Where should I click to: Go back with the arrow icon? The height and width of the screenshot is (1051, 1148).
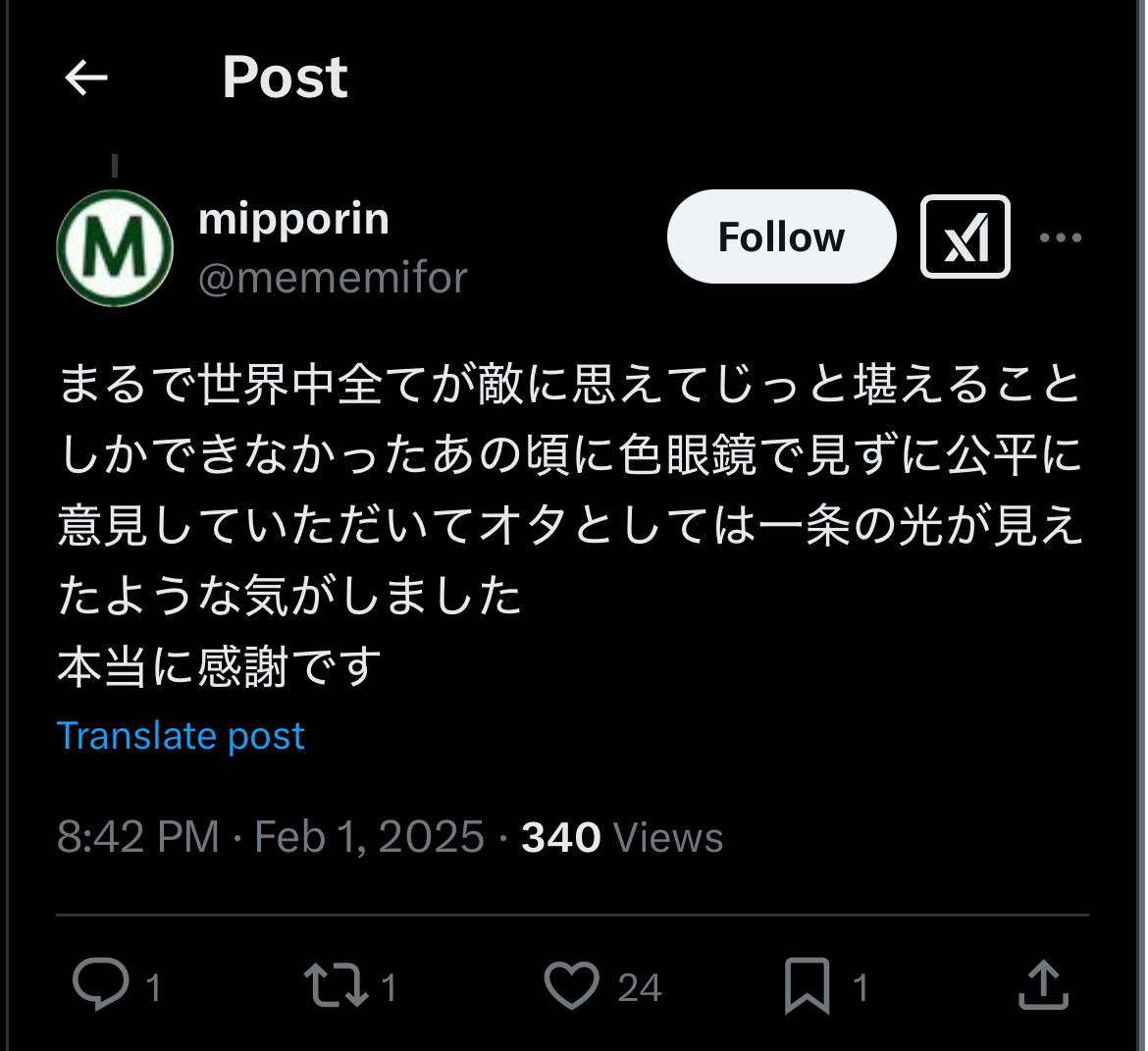86,78
